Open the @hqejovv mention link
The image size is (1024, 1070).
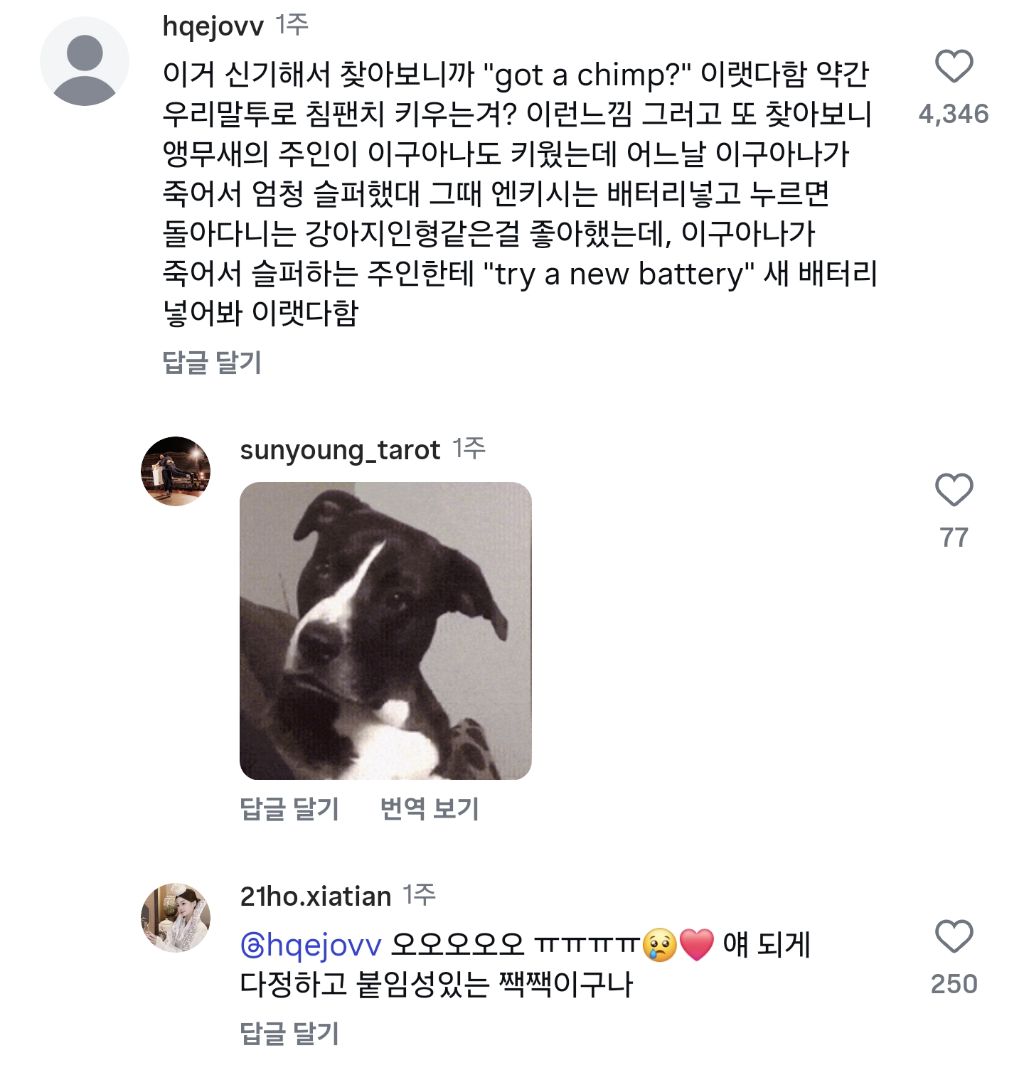click(311, 945)
